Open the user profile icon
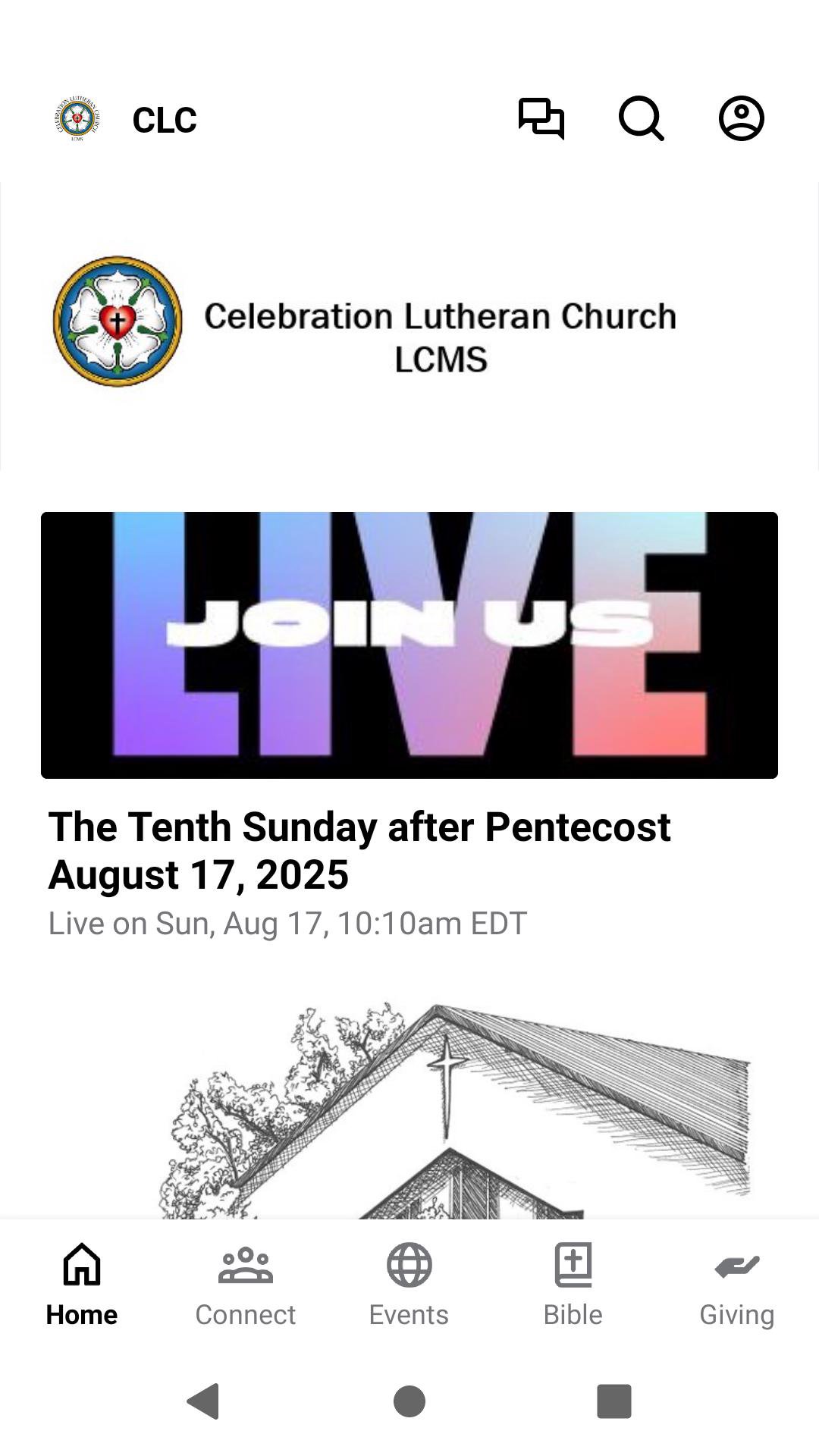The height and width of the screenshot is (1456, 819). click(x=741, y=119)
